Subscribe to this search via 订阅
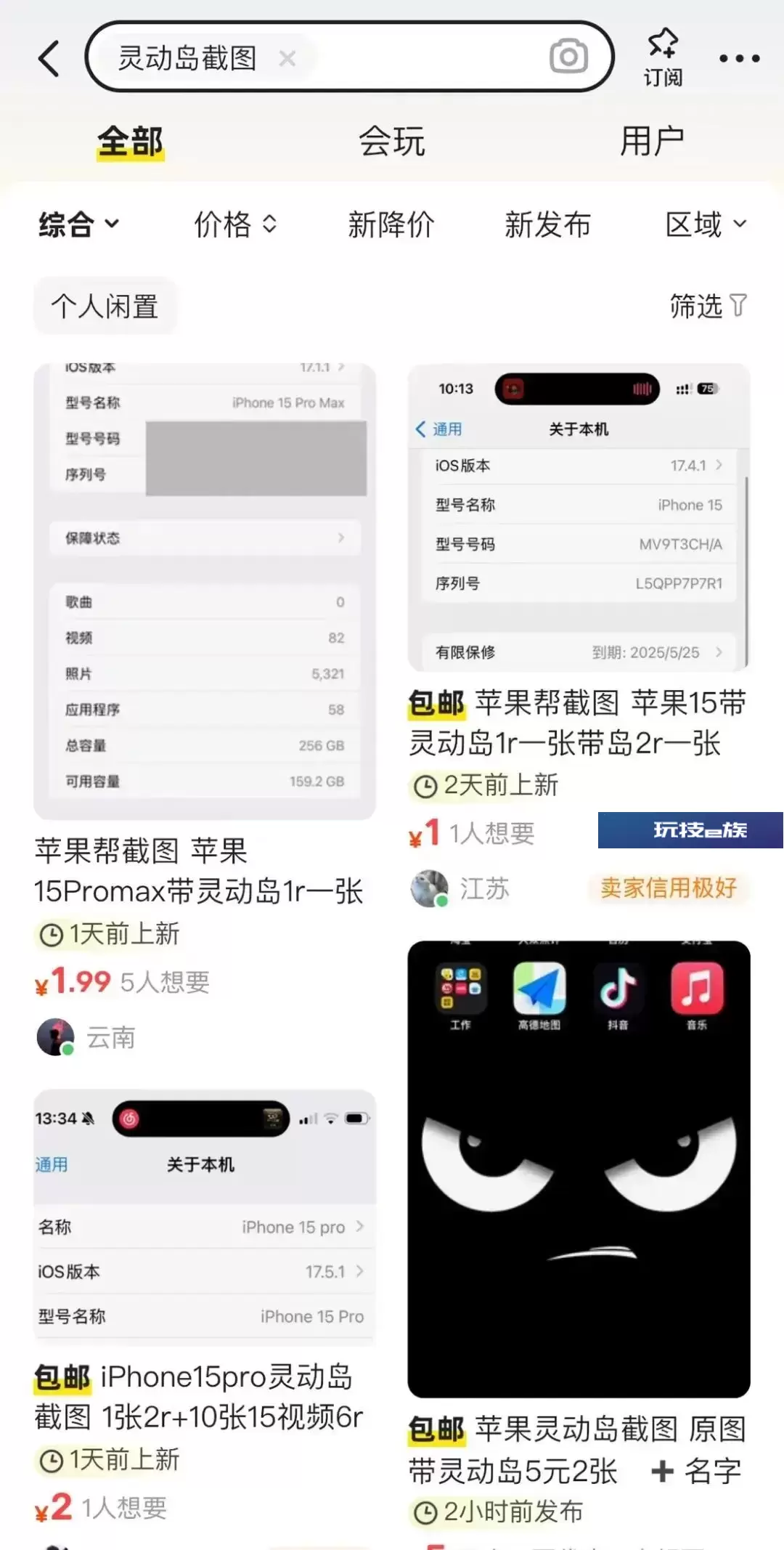784x1550 pixels. 663,57
